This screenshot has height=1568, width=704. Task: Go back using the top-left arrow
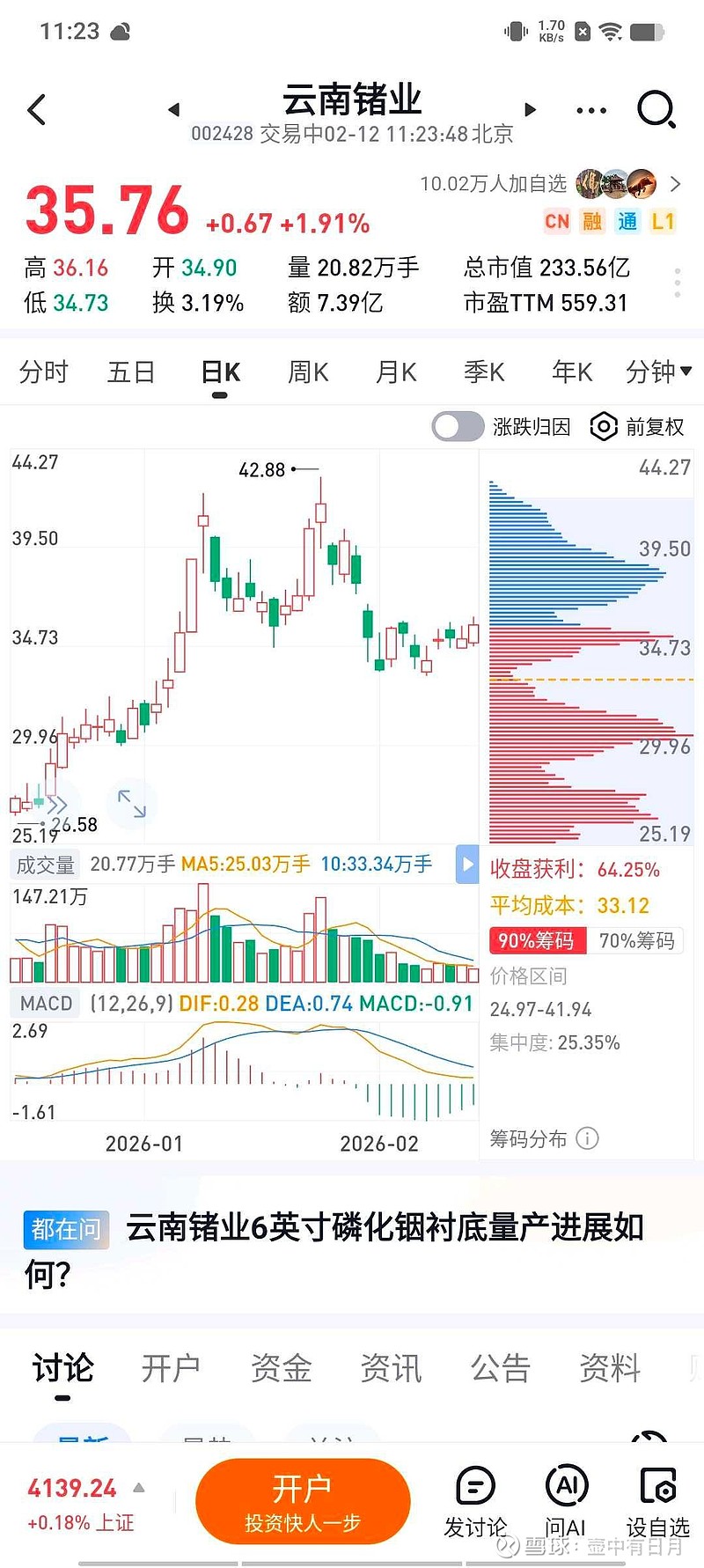click(x=37, y=110)
